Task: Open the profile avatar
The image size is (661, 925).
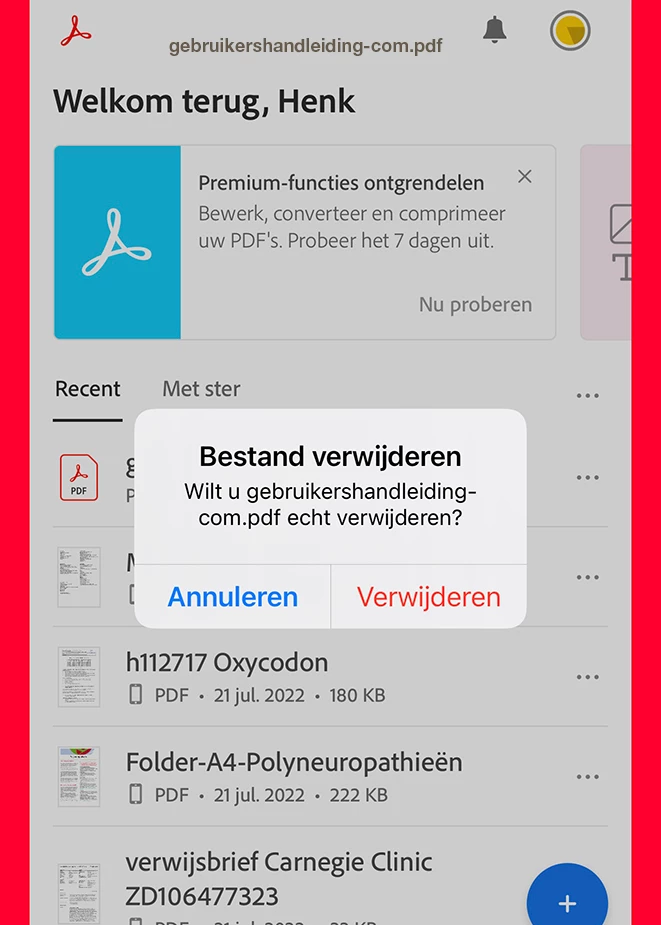Action: (570, 31)
